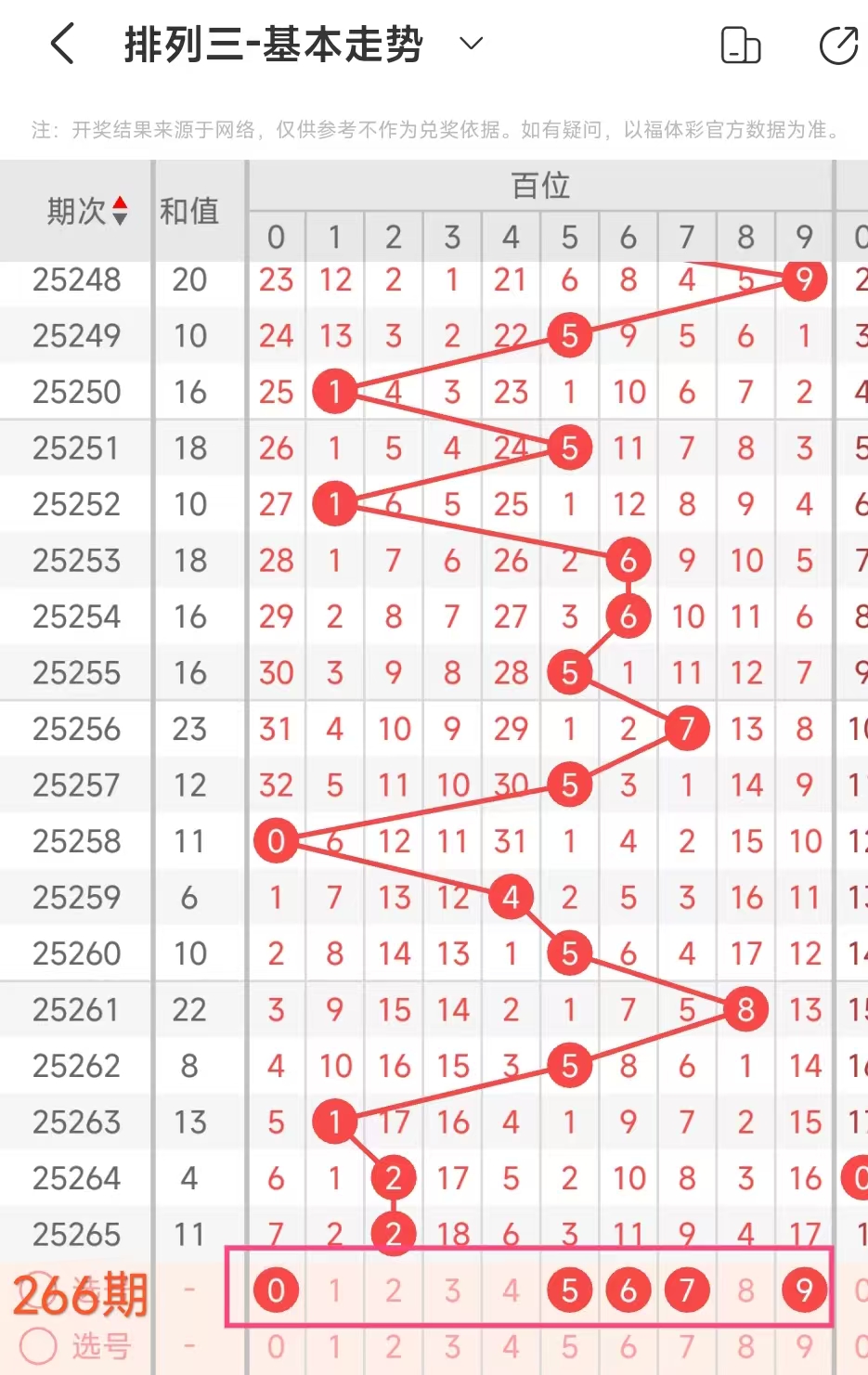Deselect number 6 in the 266期 row
868x1375 pixels.
[x=628, y=1291]
